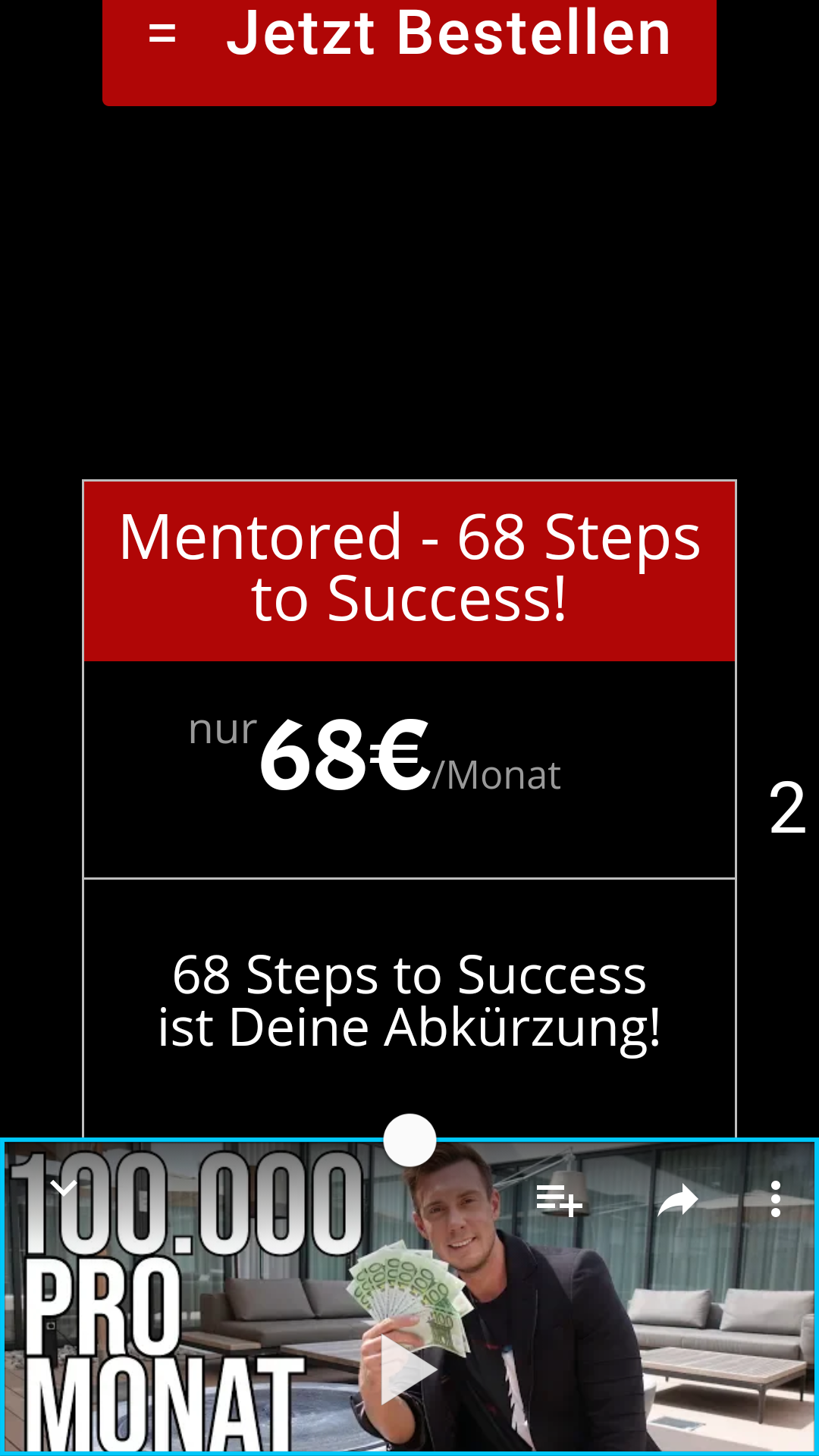Share the video
This screenshot has width=819, height=1456.
pos(677,1200)
